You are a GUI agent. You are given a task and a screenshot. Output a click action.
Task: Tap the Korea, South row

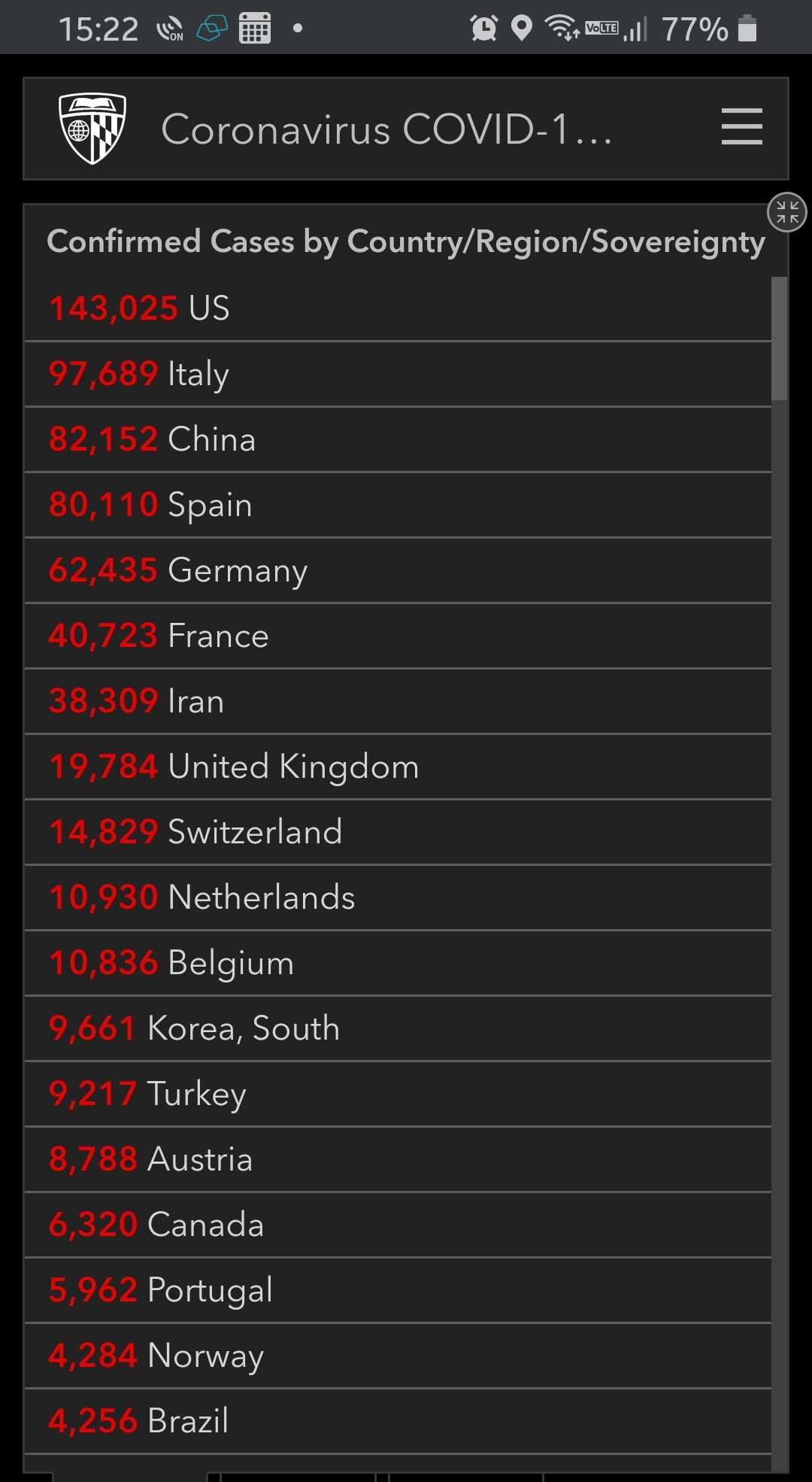point(398,1029)
